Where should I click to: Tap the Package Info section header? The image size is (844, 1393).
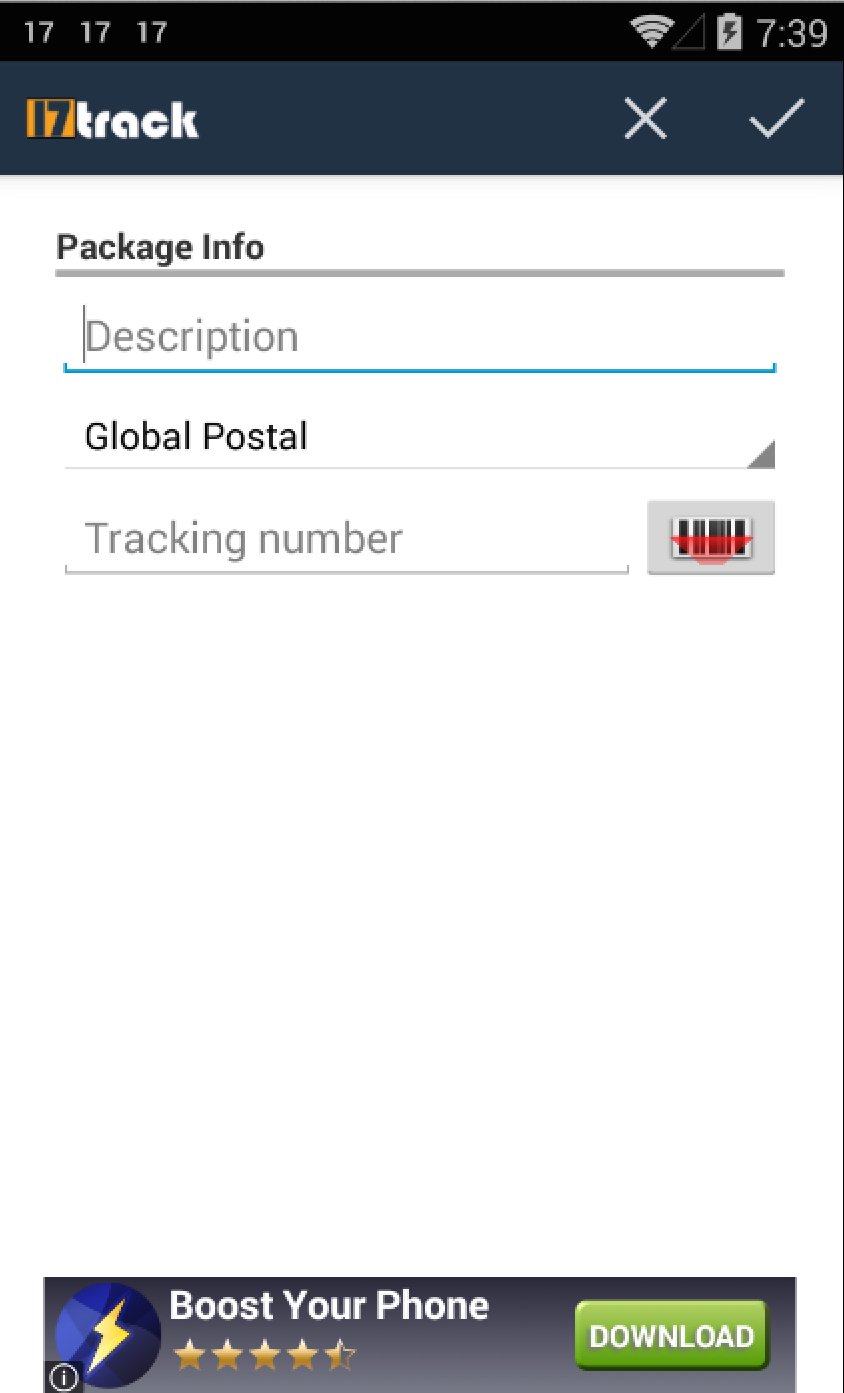pyautogui.click(x=160, y=246)
